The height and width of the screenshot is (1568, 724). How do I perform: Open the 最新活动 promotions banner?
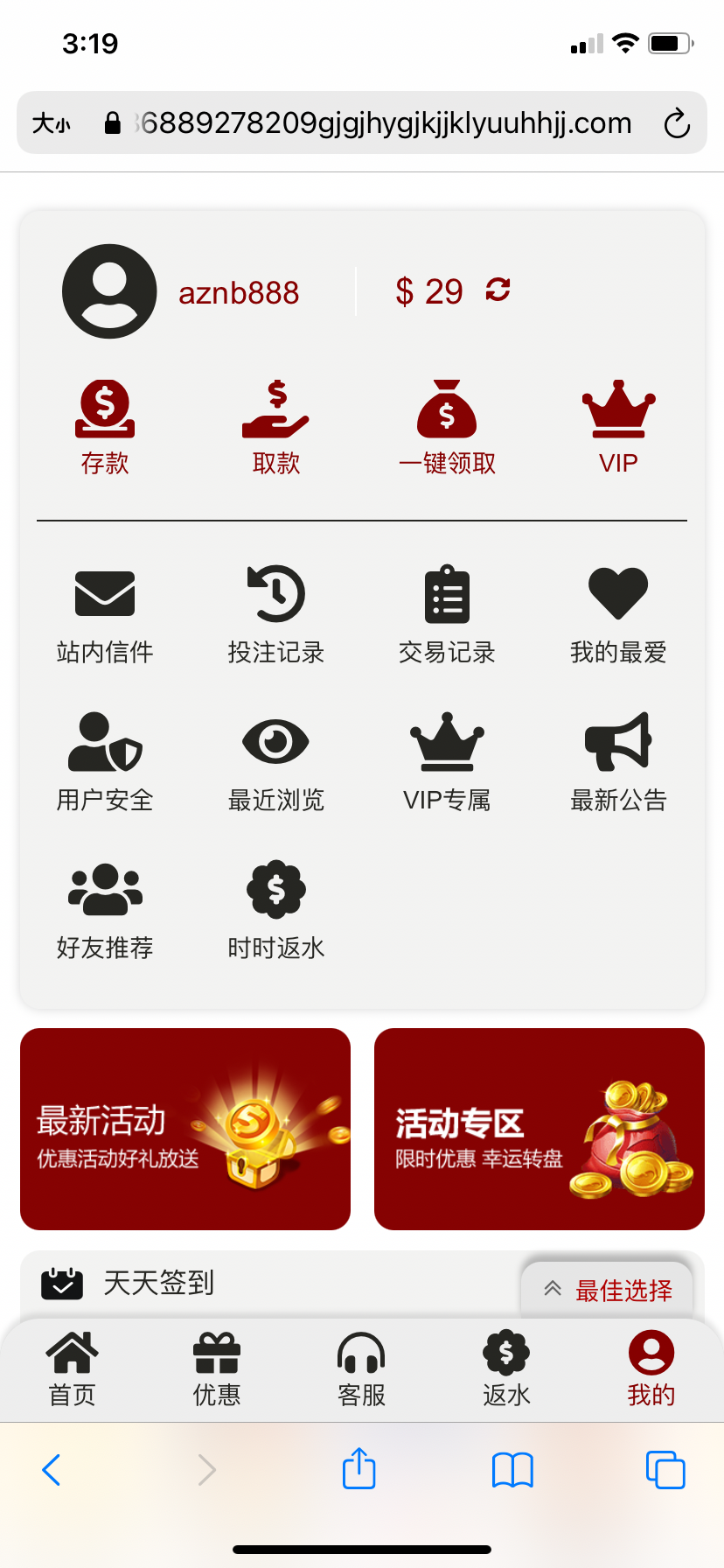[185, 1129]
